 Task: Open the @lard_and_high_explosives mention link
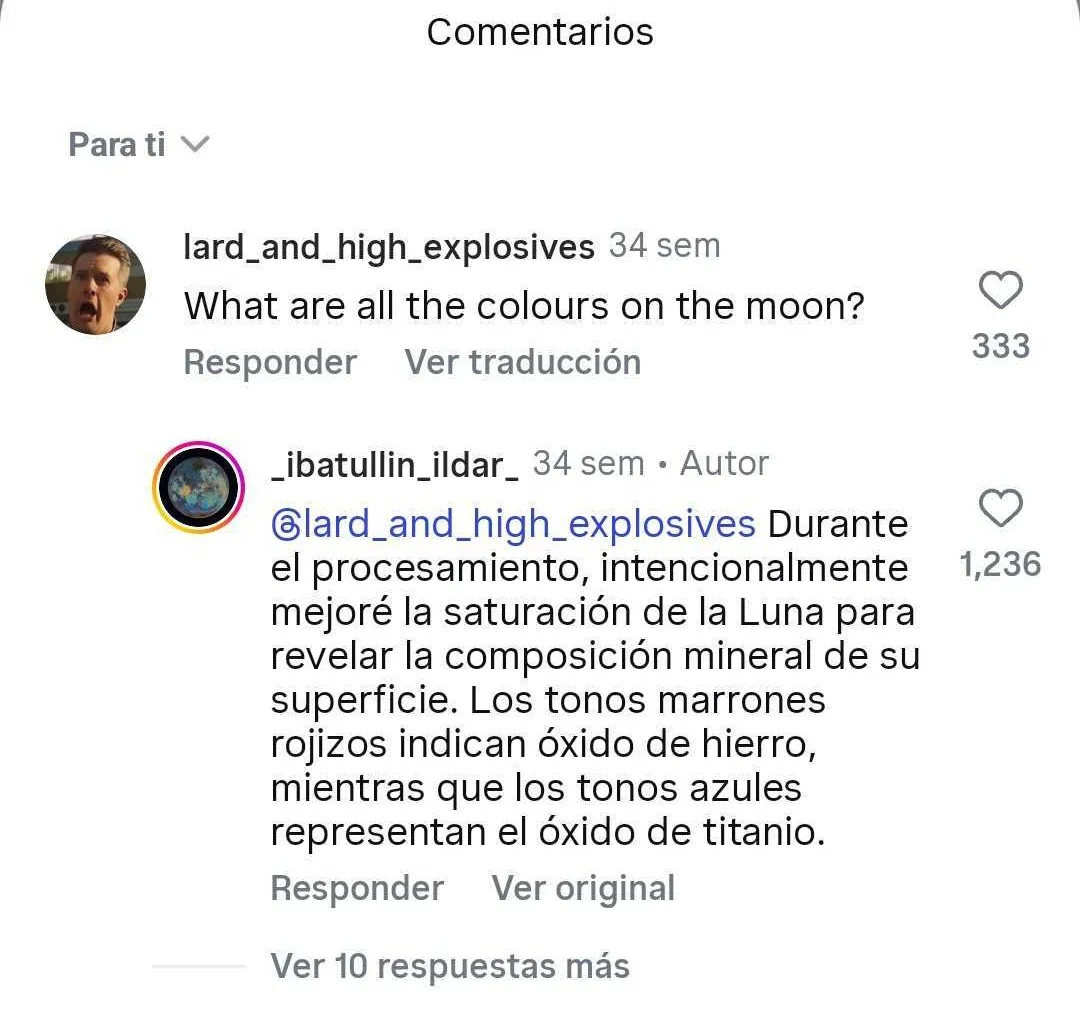(x=514, y=524)
